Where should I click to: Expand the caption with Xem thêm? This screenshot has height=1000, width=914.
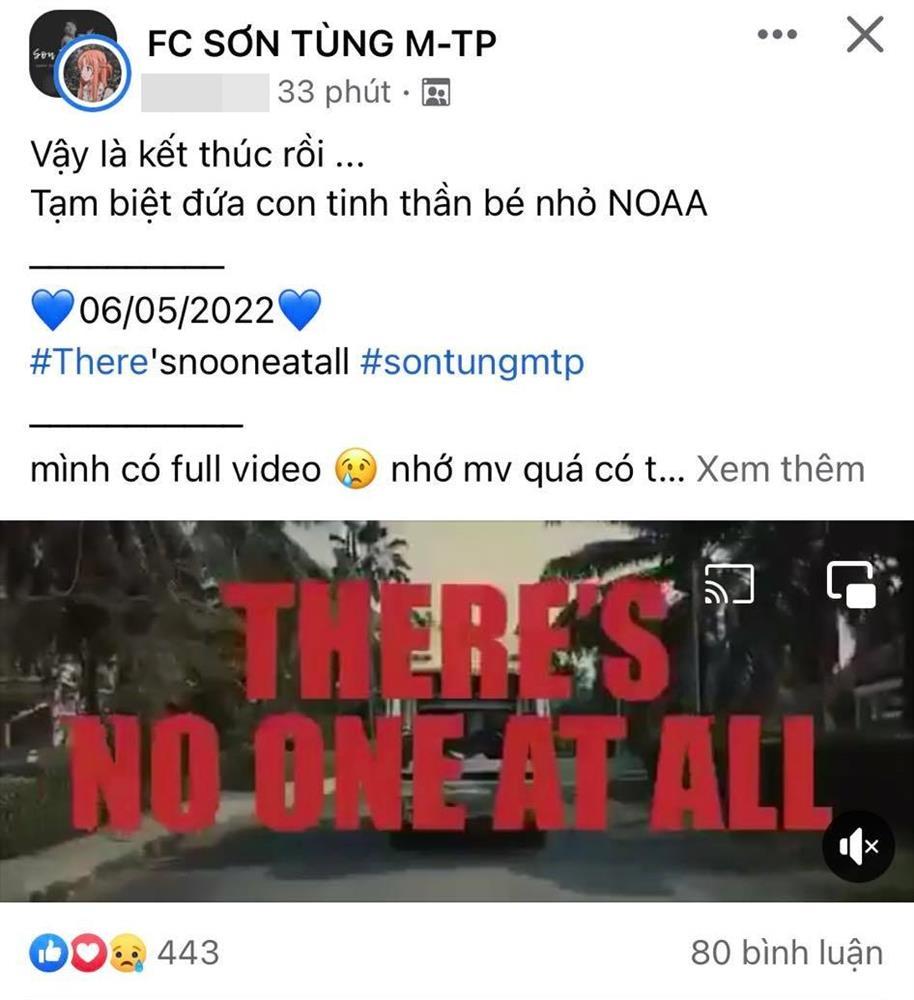[x=780, y=469]
